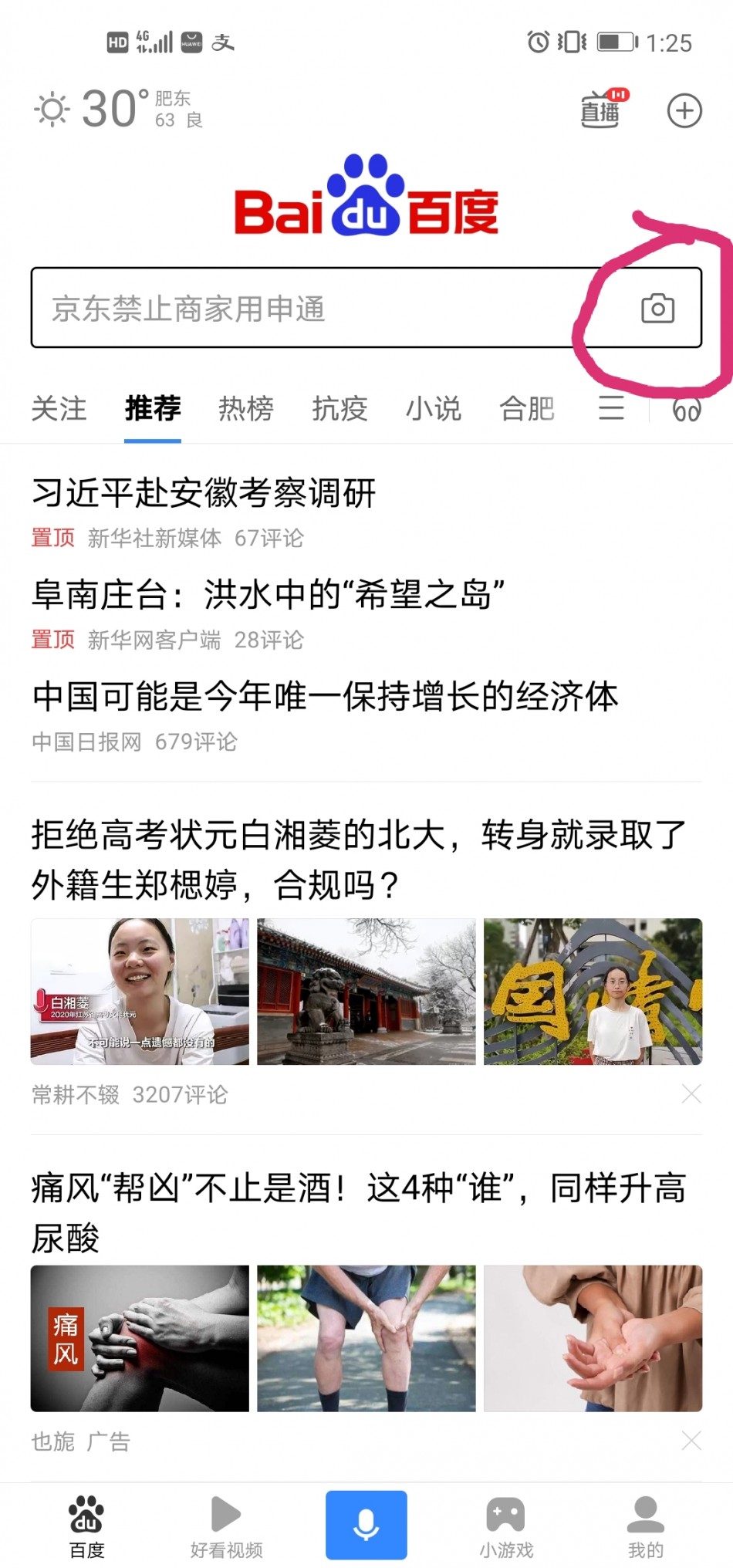Image resolution: width=733 pixels, height=1568 pixels.
Task: Tap the plus icon at top right
Action: 684,110
